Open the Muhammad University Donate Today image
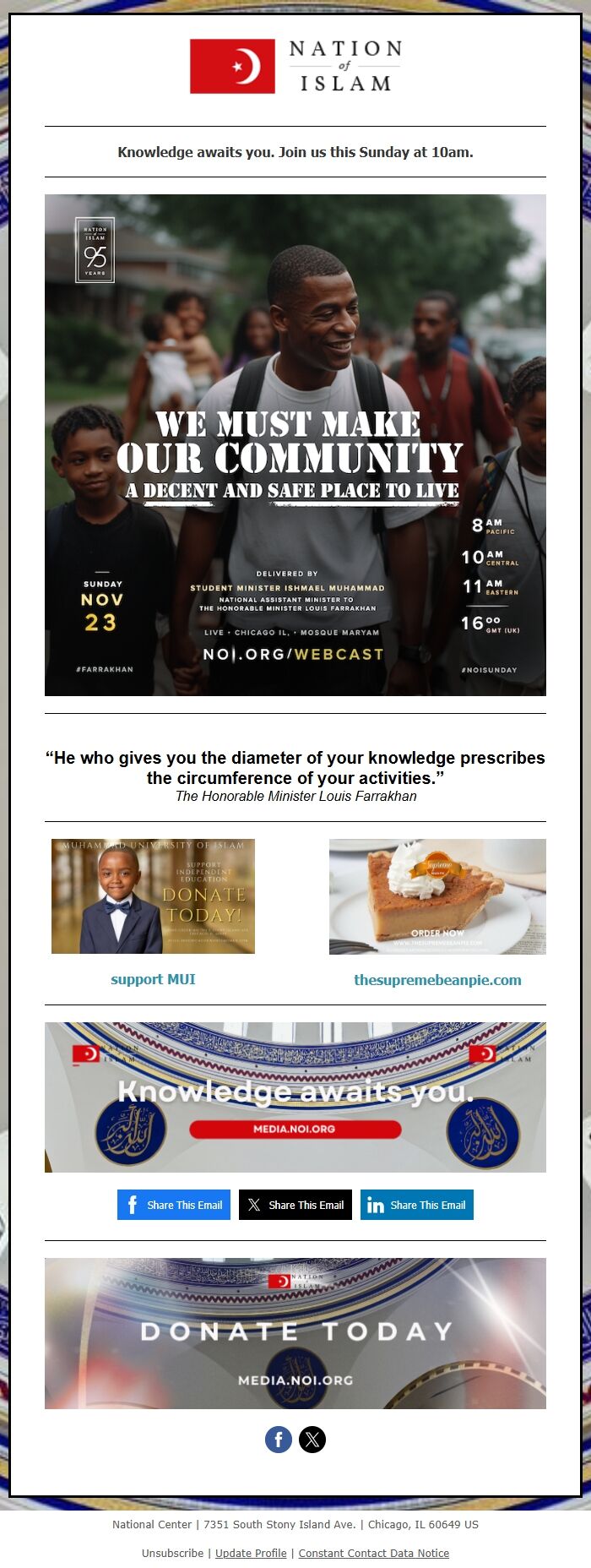The image size is (591, 1568). pos(153,896)
